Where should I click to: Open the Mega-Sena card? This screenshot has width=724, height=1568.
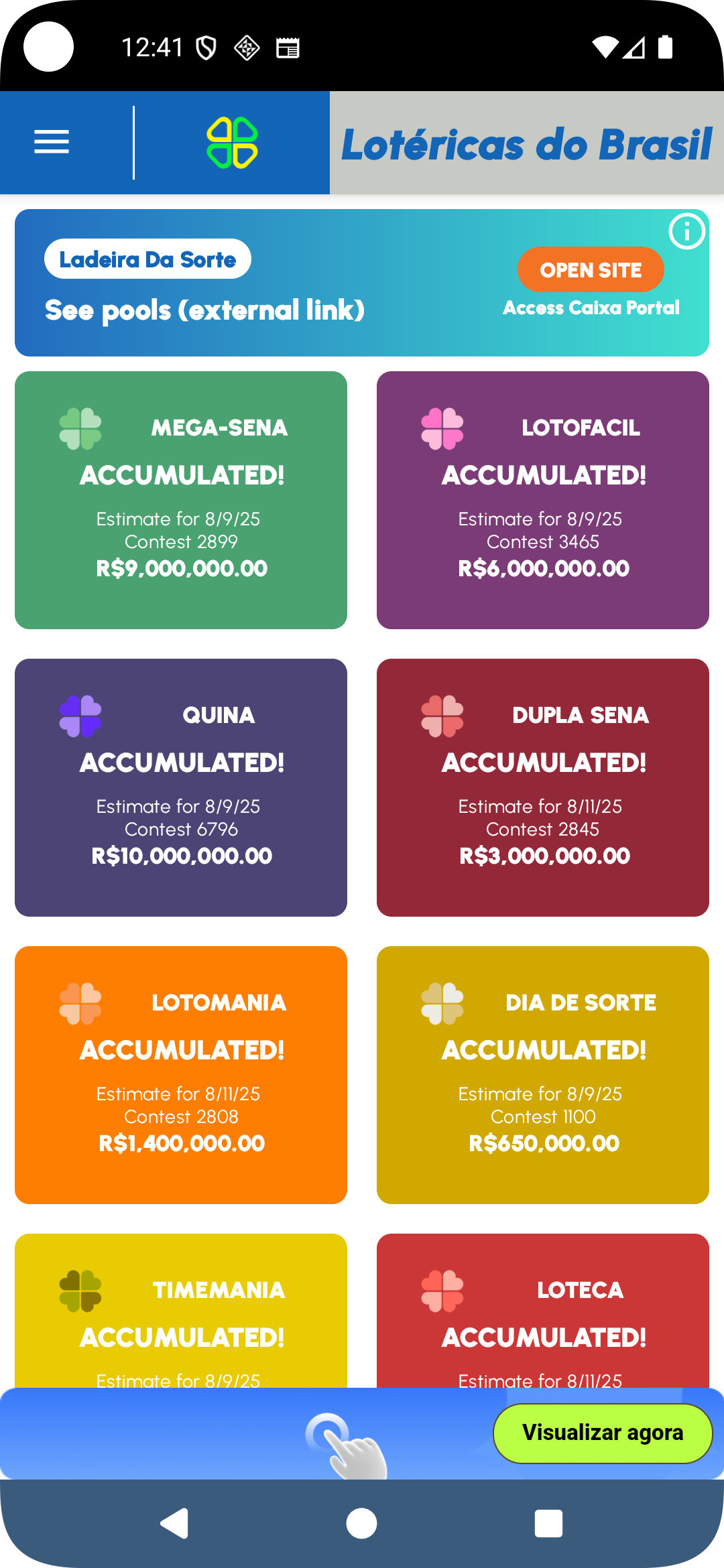[x=181, y=500]
